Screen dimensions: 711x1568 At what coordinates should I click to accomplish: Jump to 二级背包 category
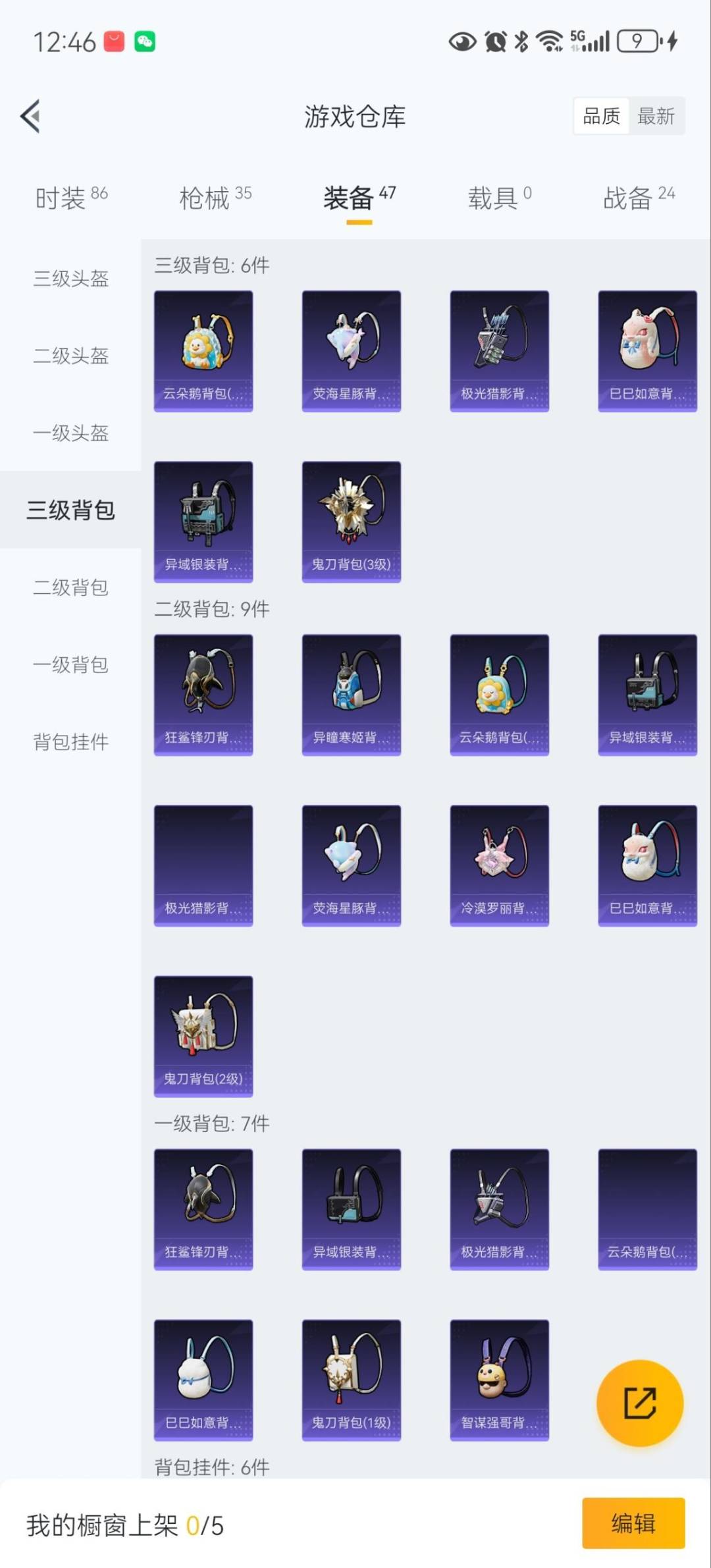point(70,587)
